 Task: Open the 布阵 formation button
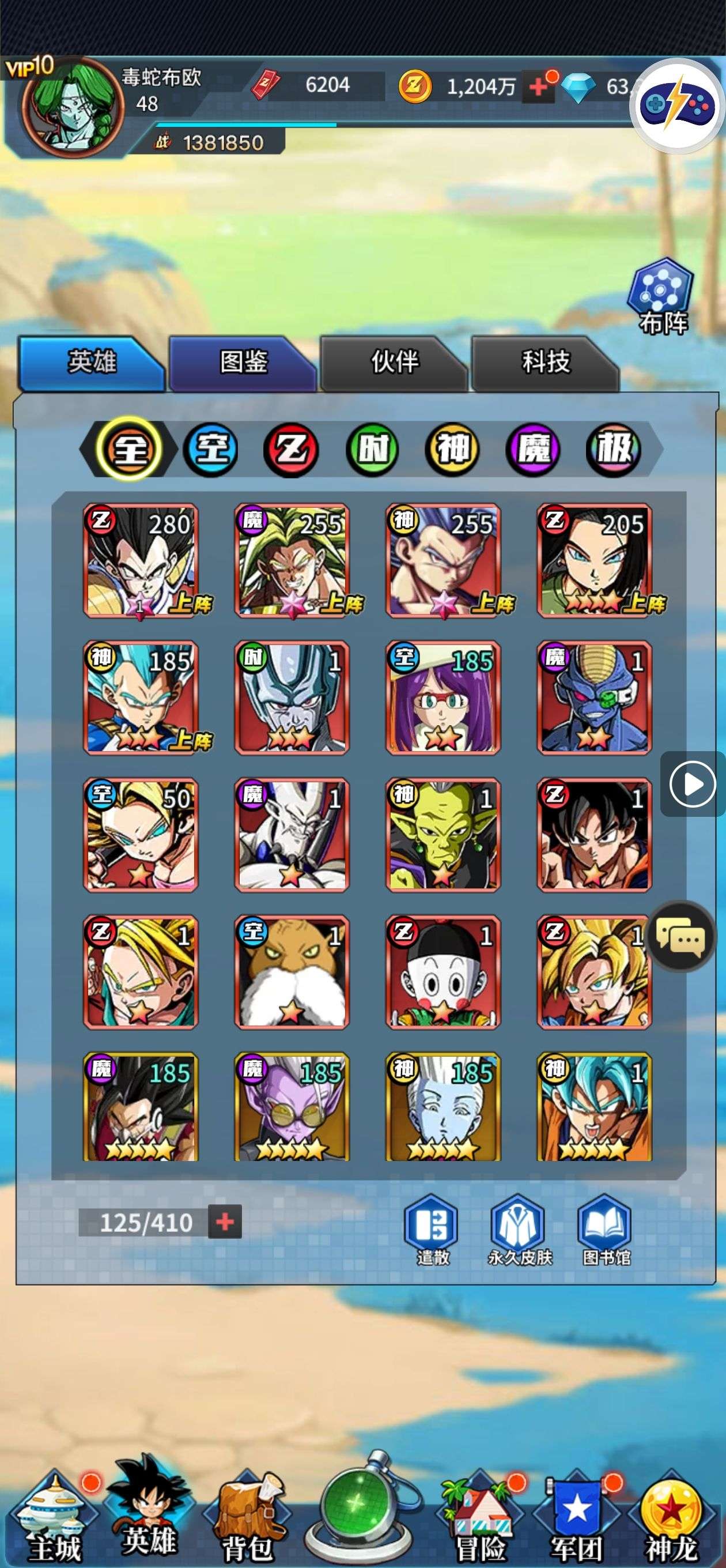point(661,296)
